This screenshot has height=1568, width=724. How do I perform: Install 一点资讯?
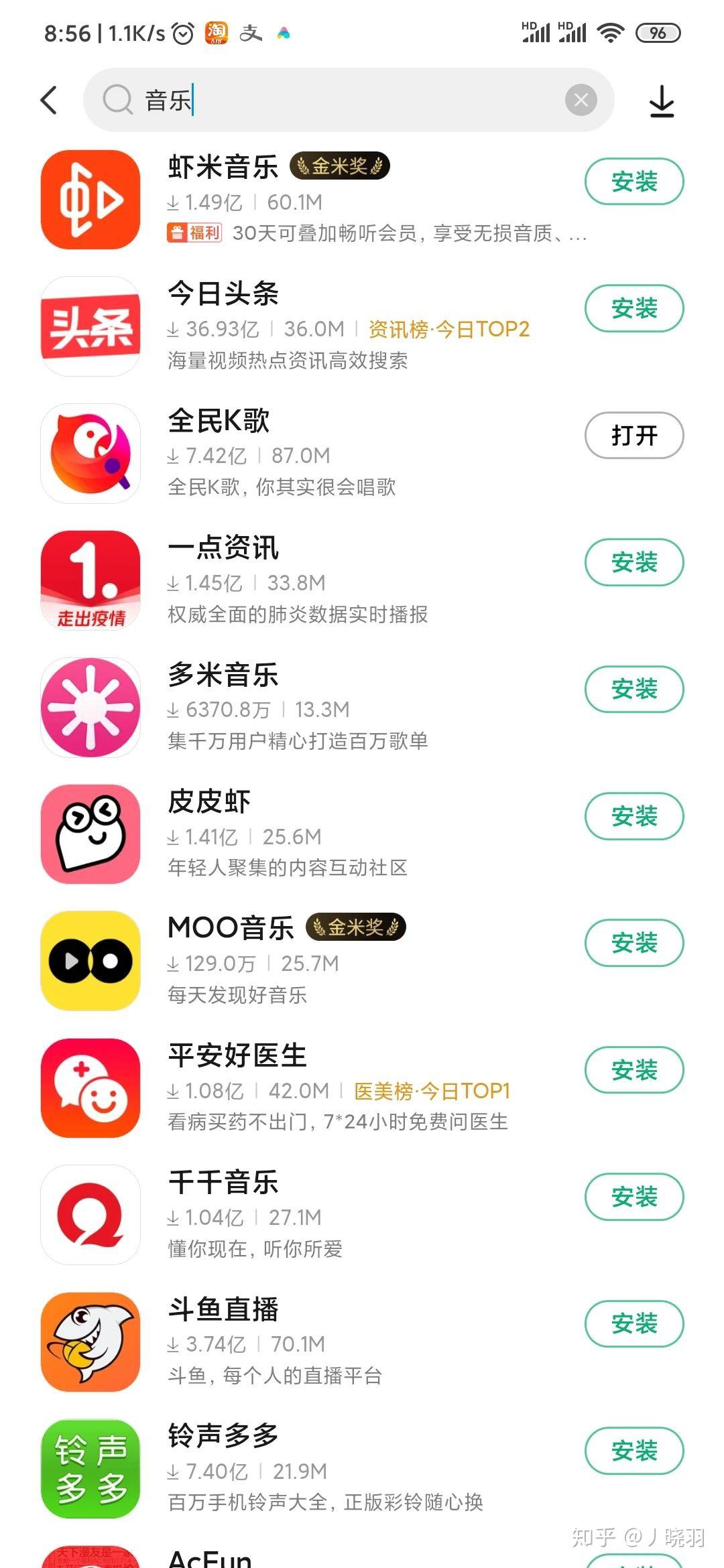pos(633,562)
